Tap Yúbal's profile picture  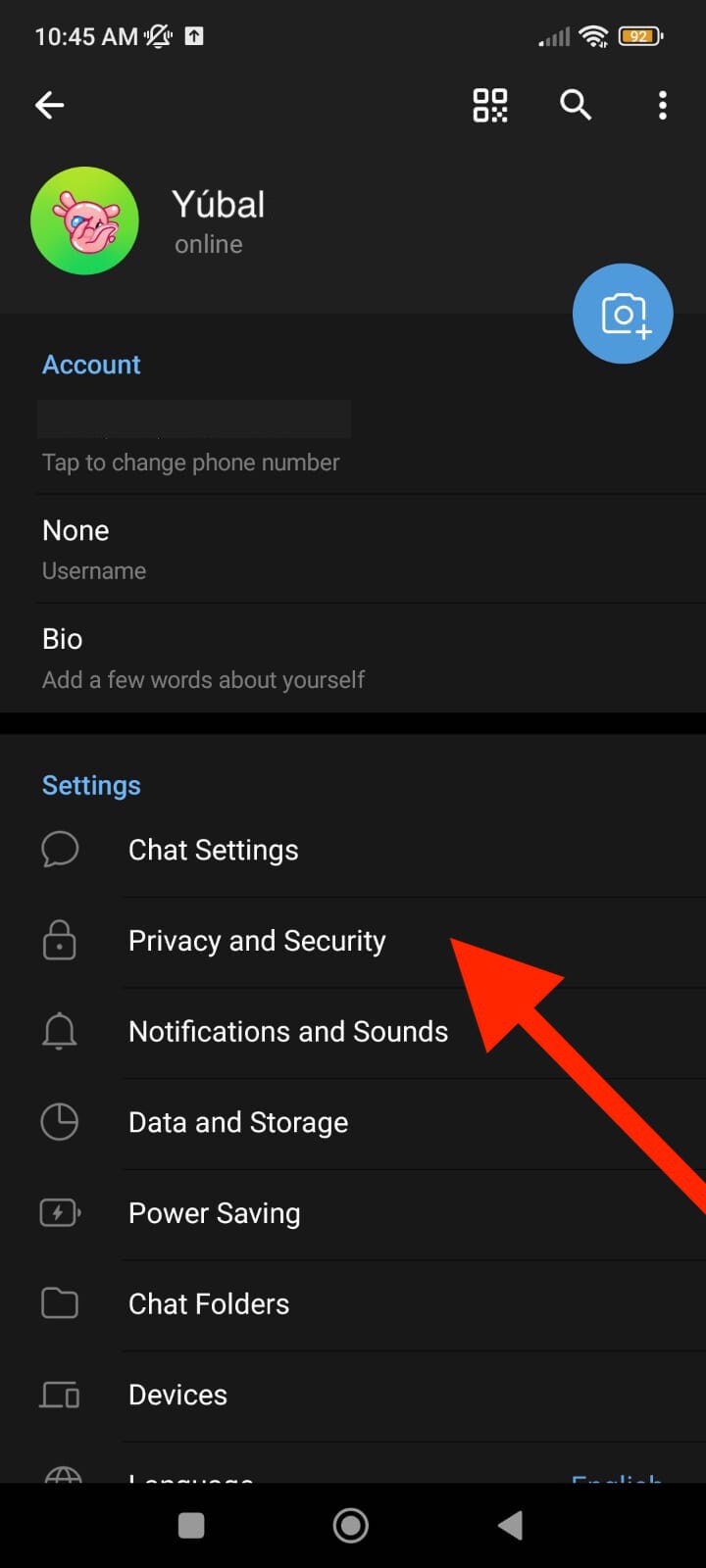pos(84,220)
